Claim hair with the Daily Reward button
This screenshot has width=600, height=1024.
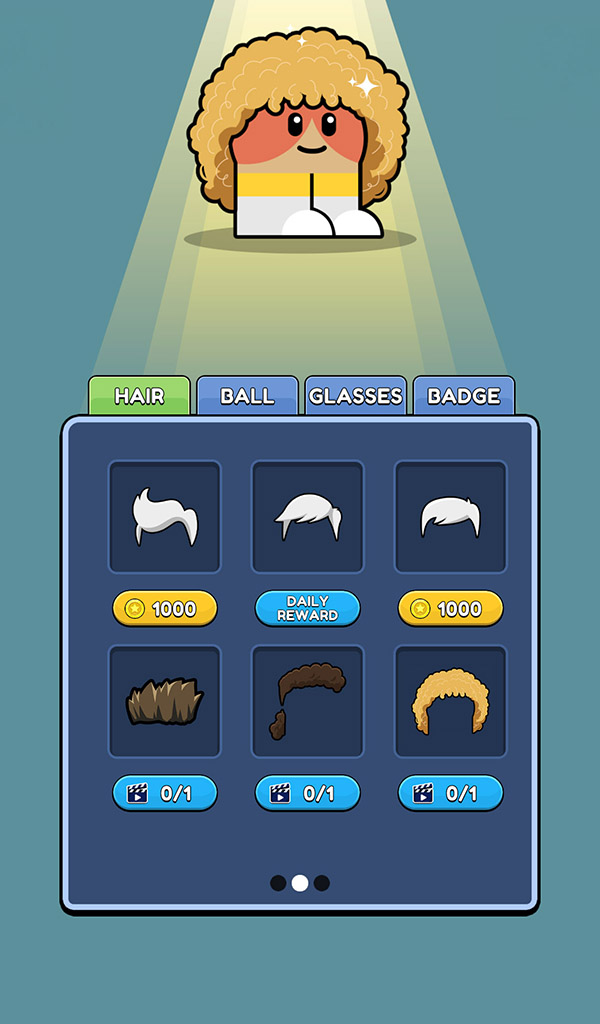coord(307,608)
